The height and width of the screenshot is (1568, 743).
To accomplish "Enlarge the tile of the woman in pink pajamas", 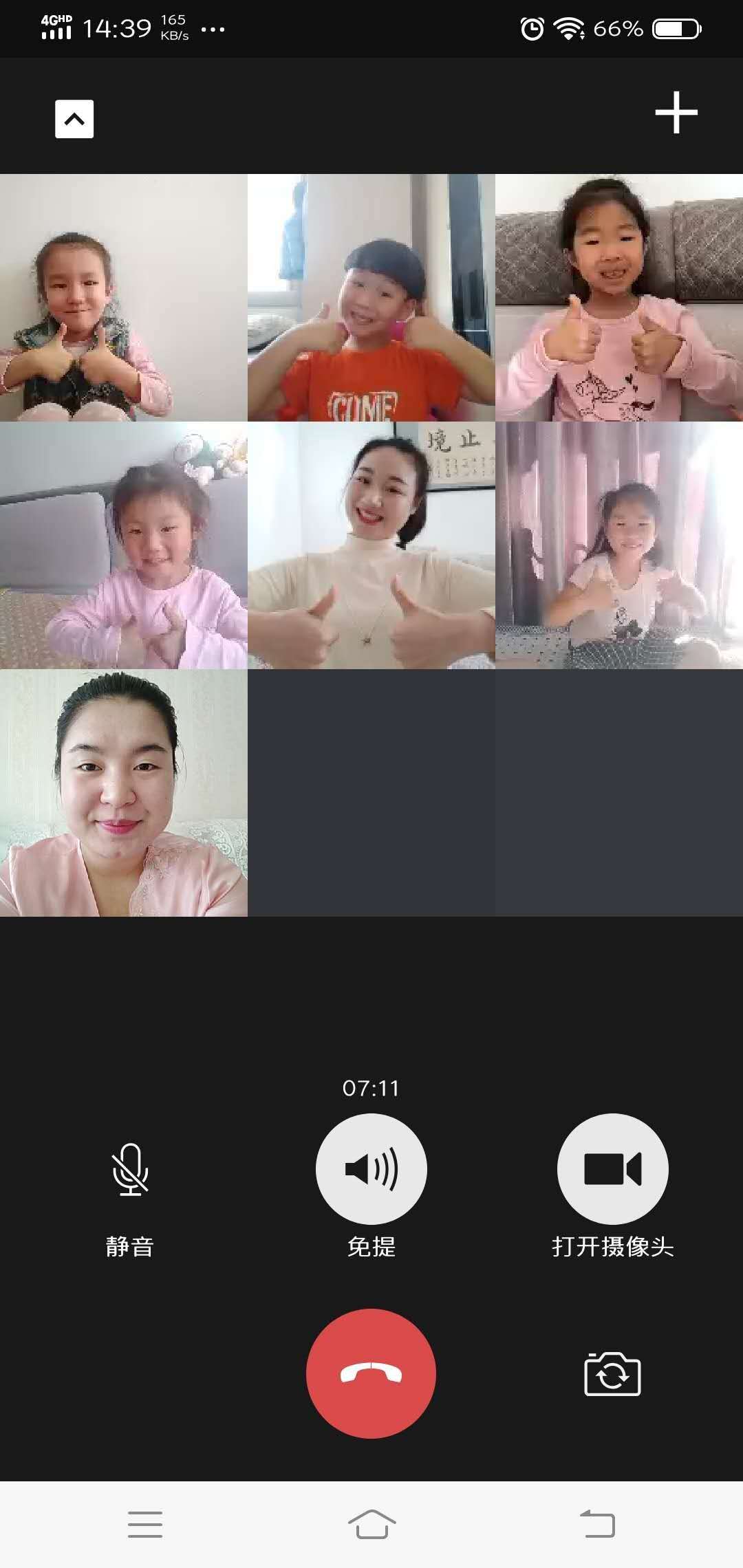I will pos(124,793).
